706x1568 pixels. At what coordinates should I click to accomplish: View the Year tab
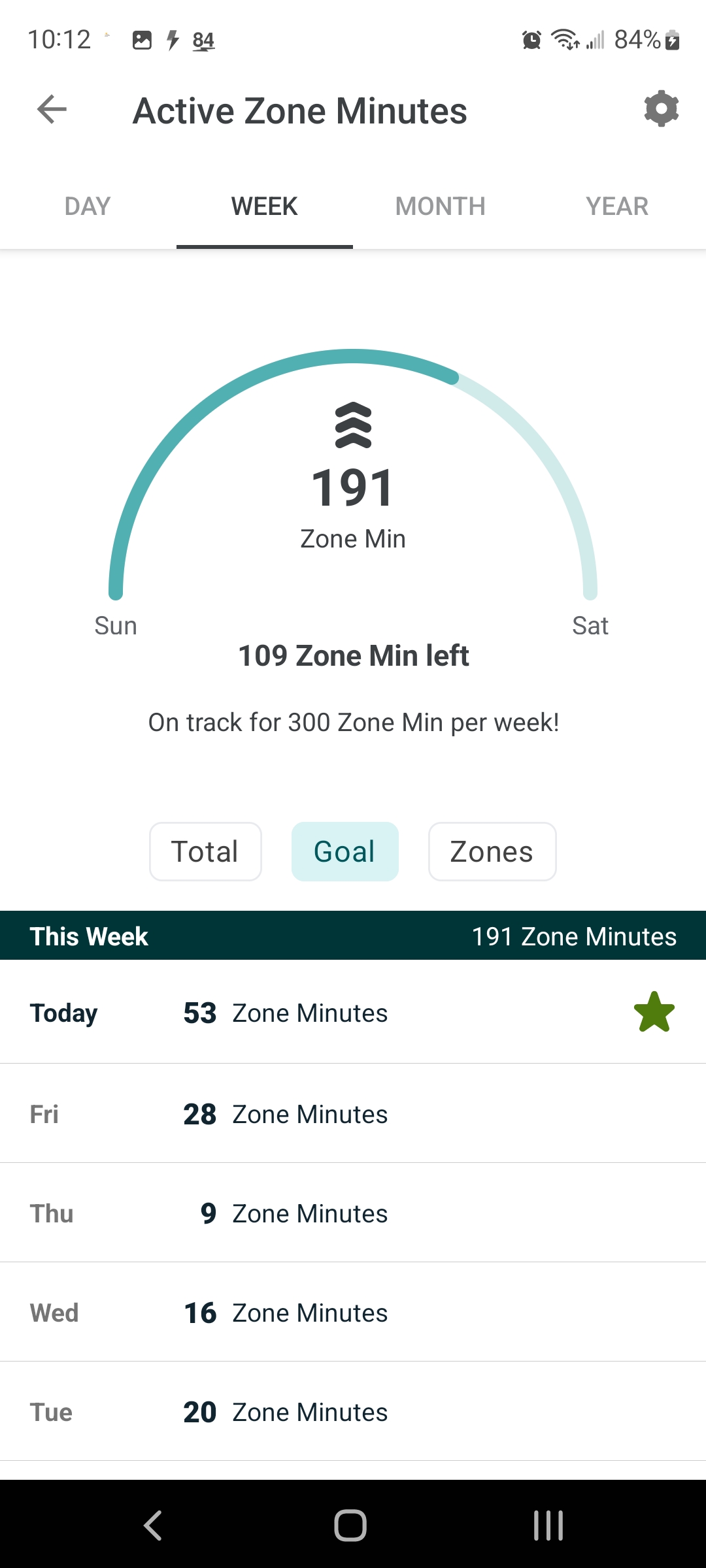click(617, 206)
